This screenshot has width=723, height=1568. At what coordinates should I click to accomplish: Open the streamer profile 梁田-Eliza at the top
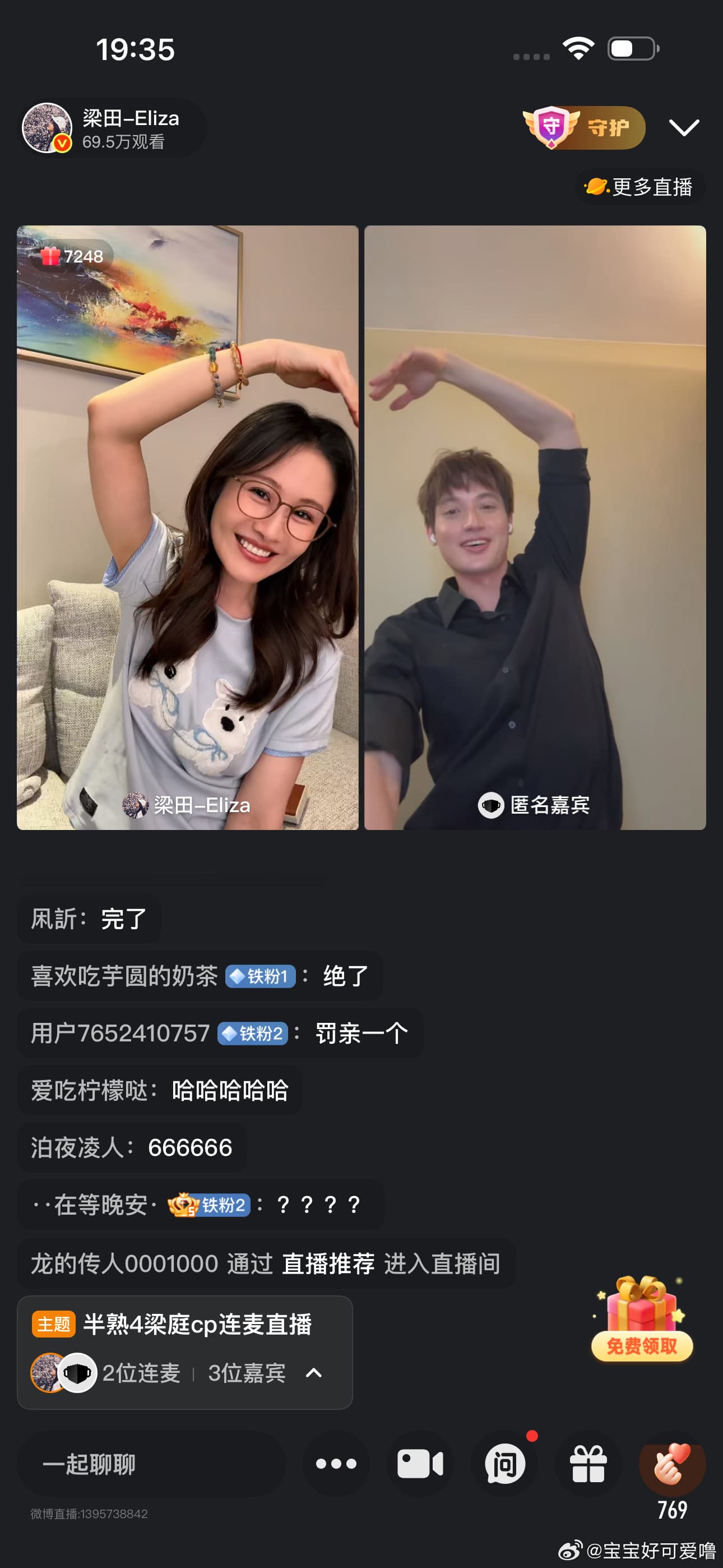click(113, 128)
